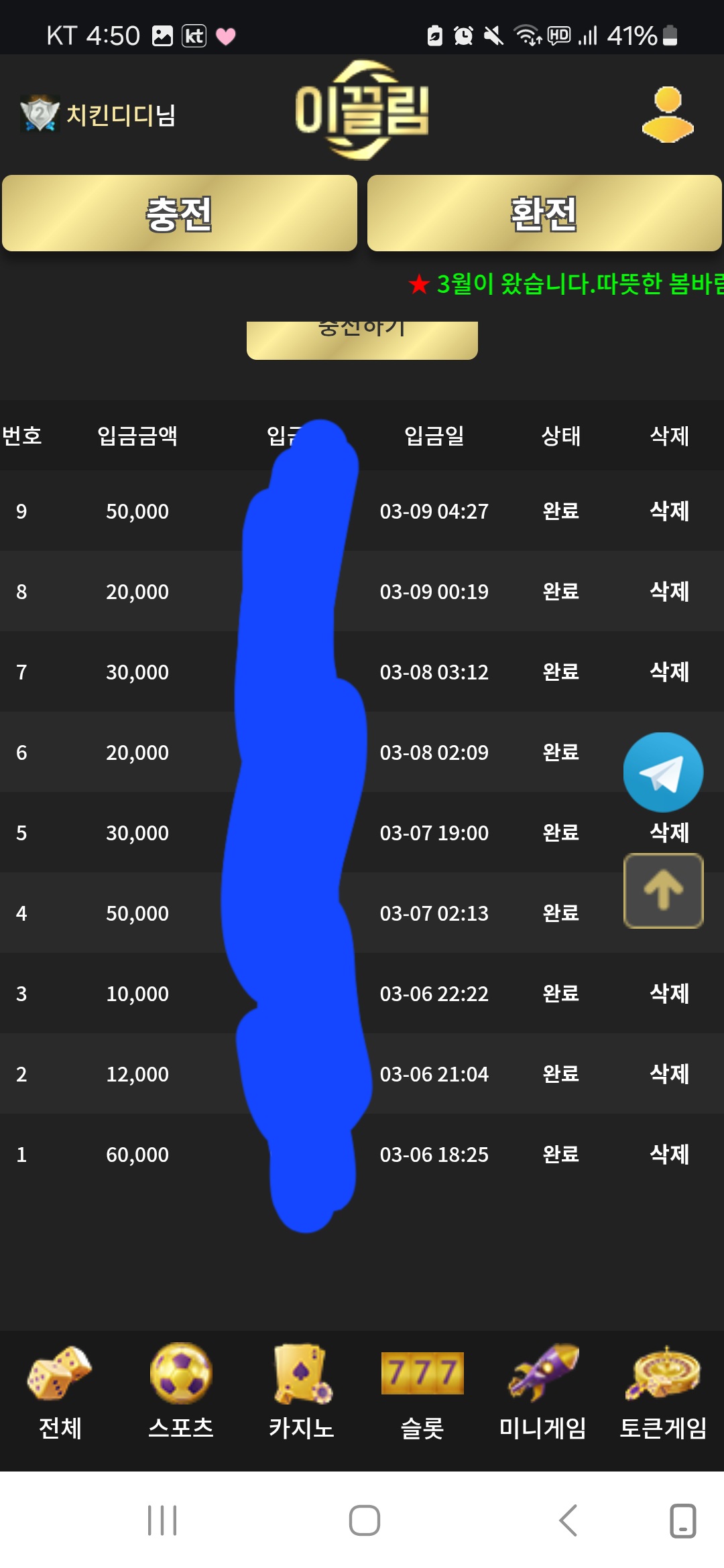The image size is (724, 1568).
Task: Delete the 03-06 22:22 deposit record
Action: (x=669, y=994)
